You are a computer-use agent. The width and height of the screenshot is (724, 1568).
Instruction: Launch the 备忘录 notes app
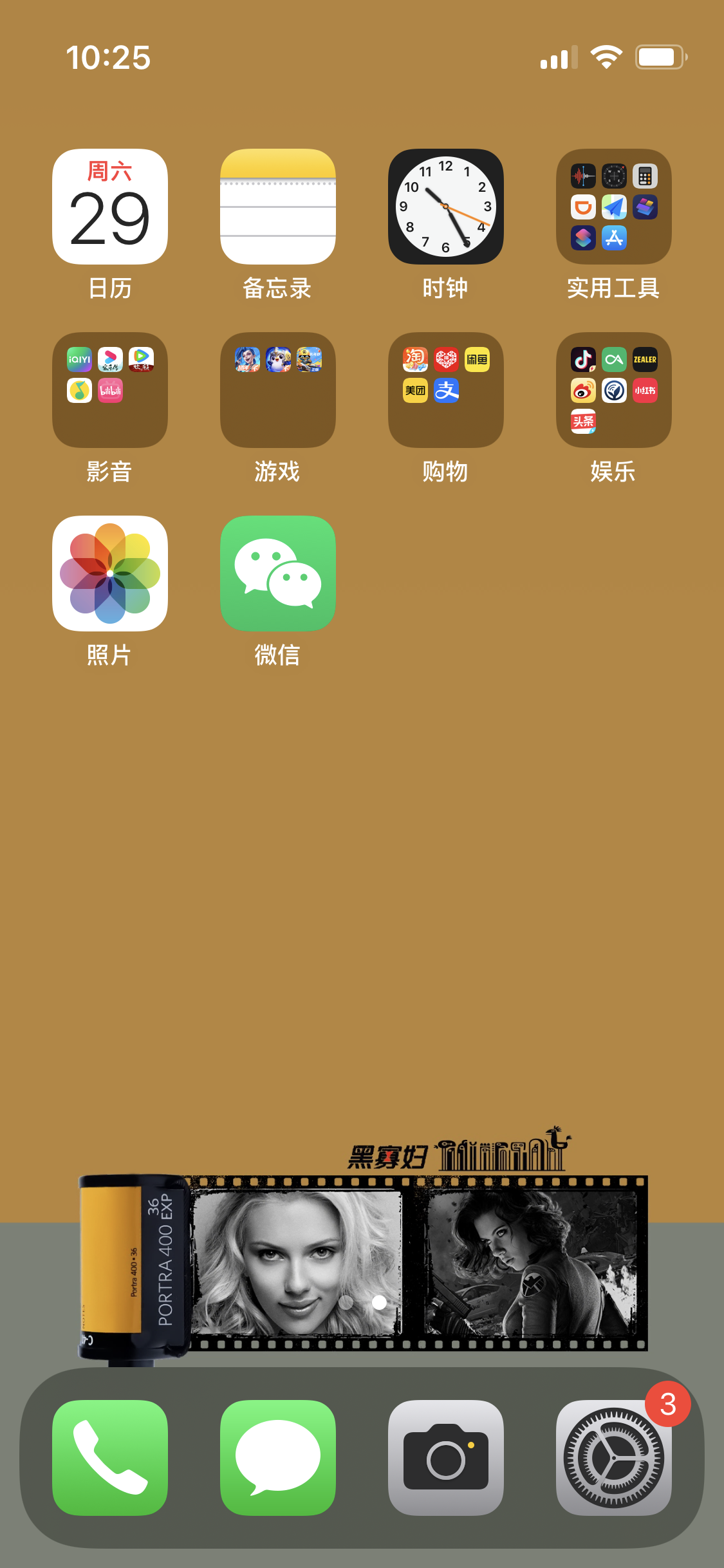(x=278, y=207)
